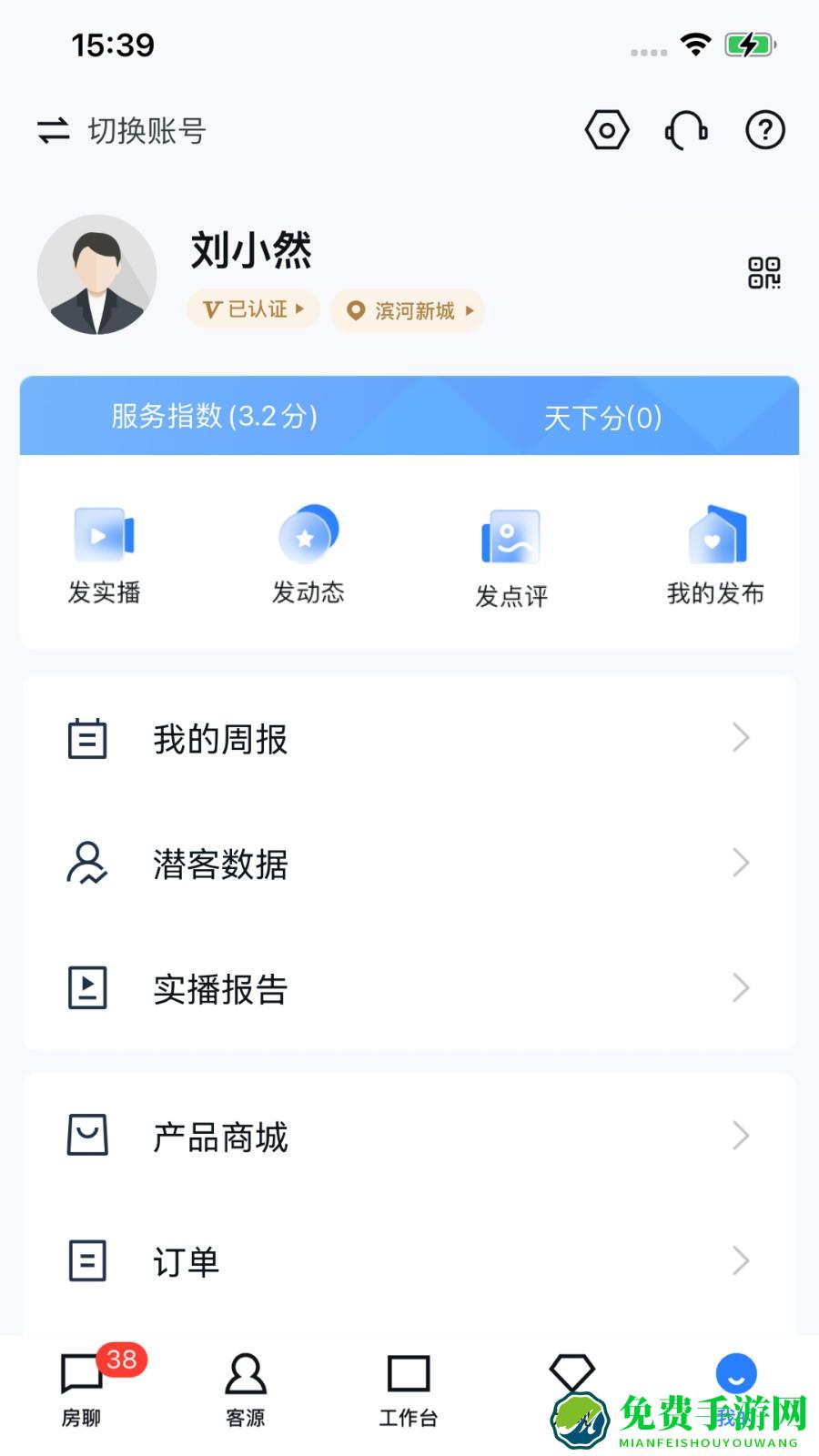819x1456 pixels.
Task: Open the help question mark icon
Action: (765, 130)
